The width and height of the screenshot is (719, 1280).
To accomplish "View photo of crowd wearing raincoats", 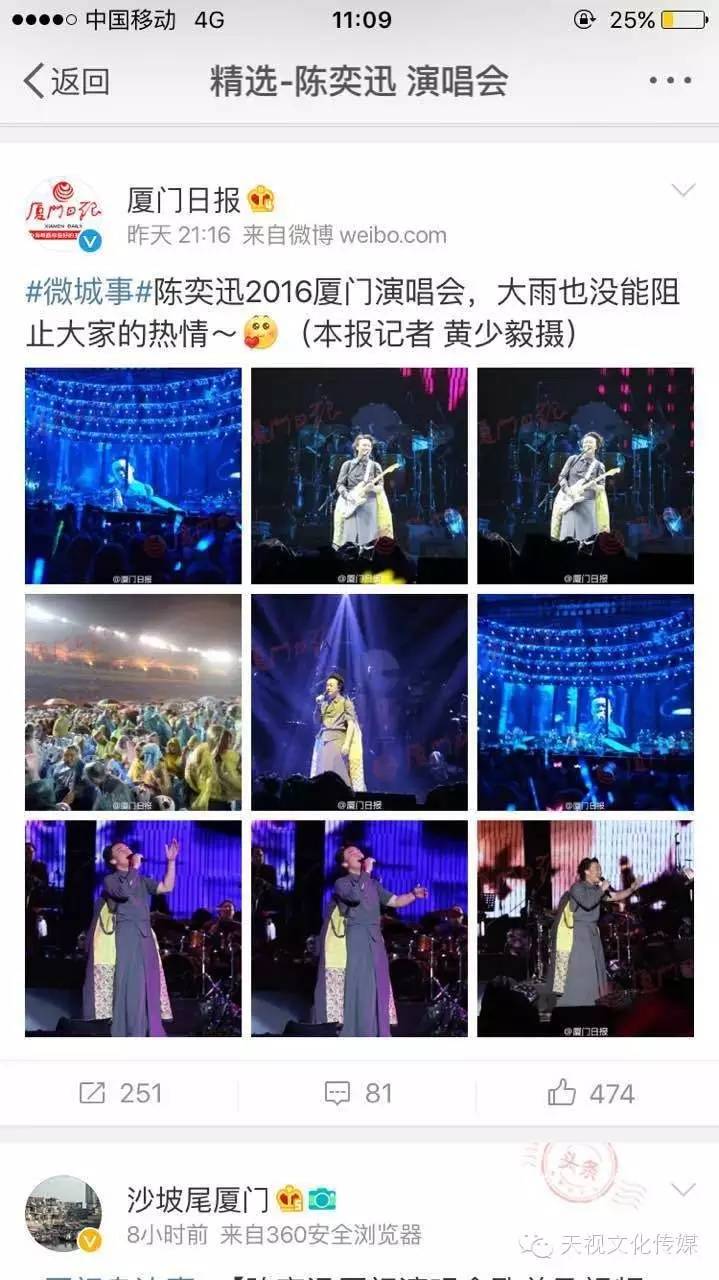I will (133, 702).
